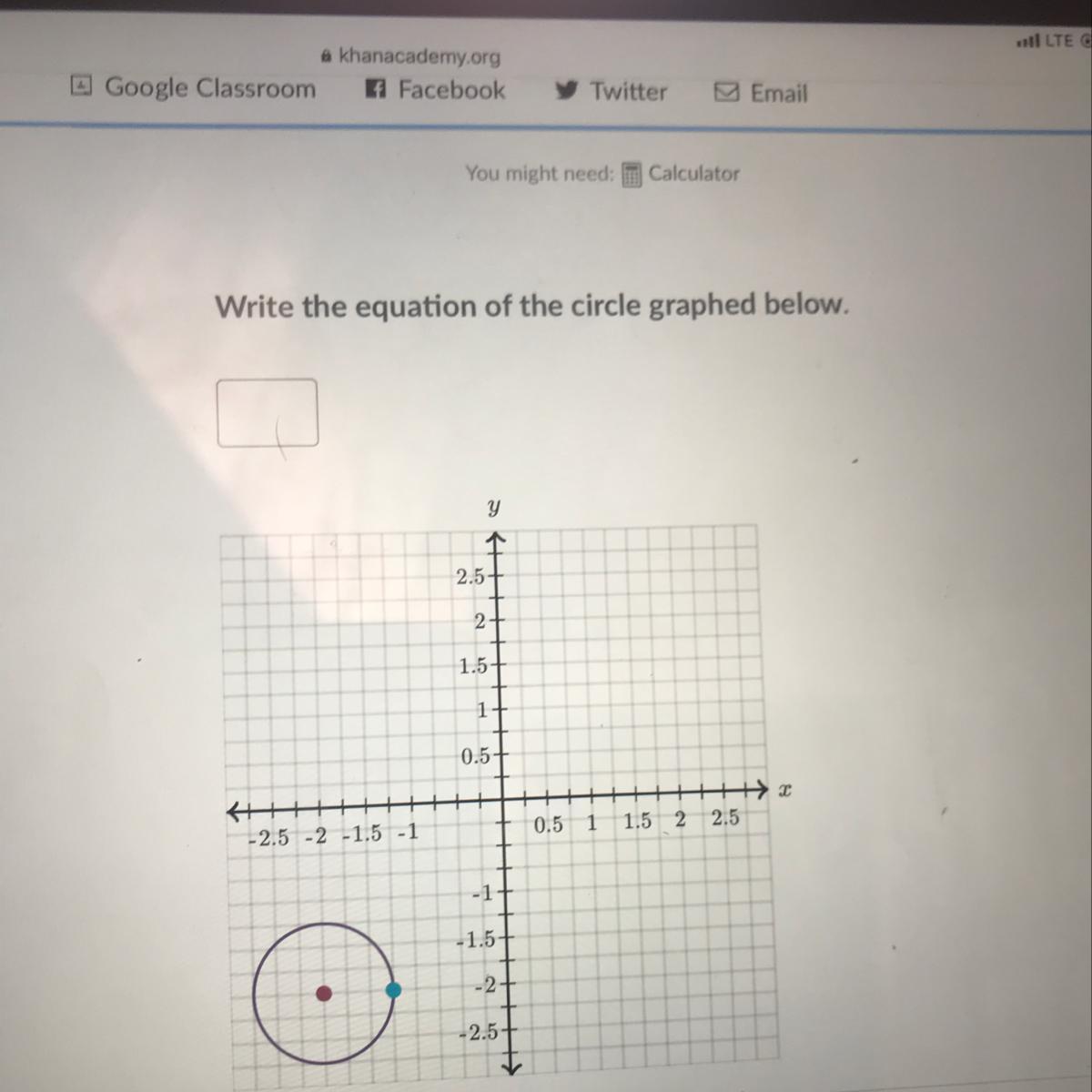Open the Calculator tool
1092x1092 pixels.
point(681,174)
